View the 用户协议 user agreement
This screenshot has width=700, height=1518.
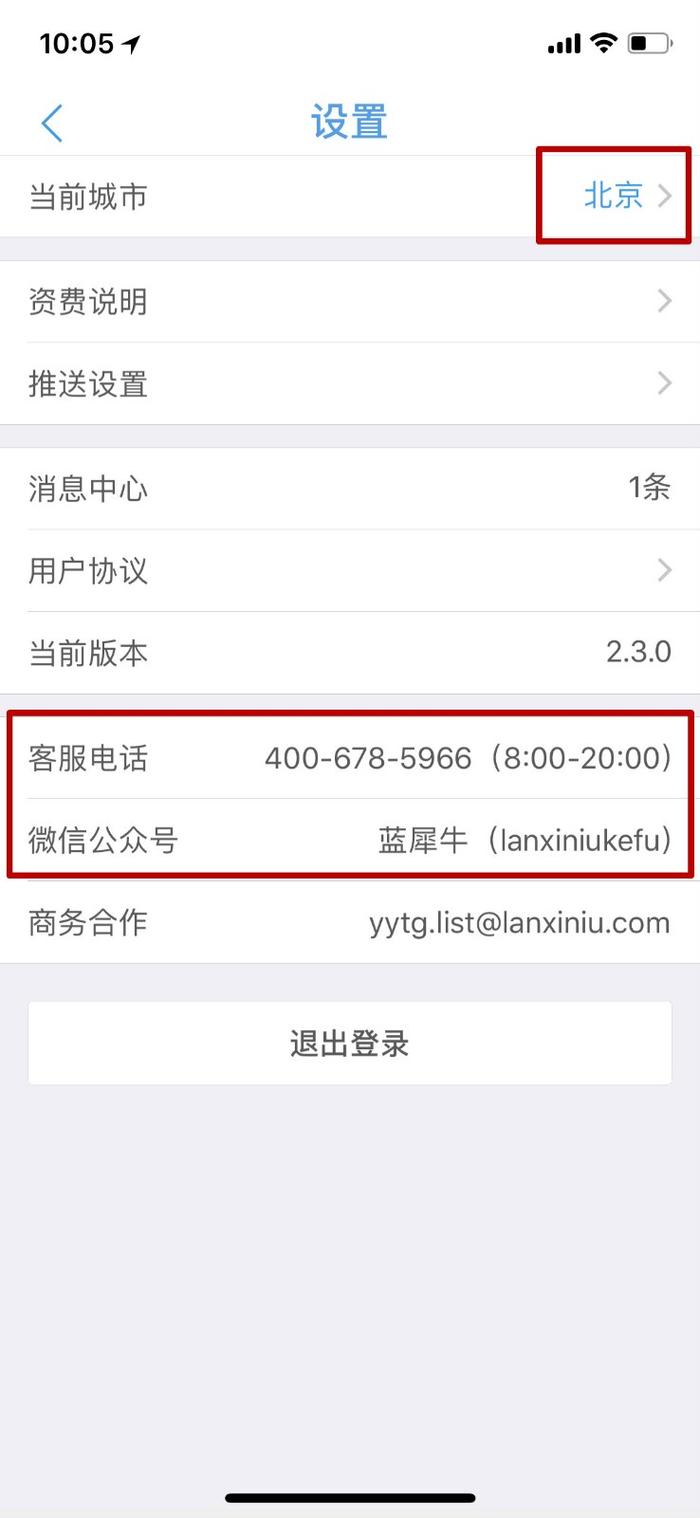click(x=350, y=570)
